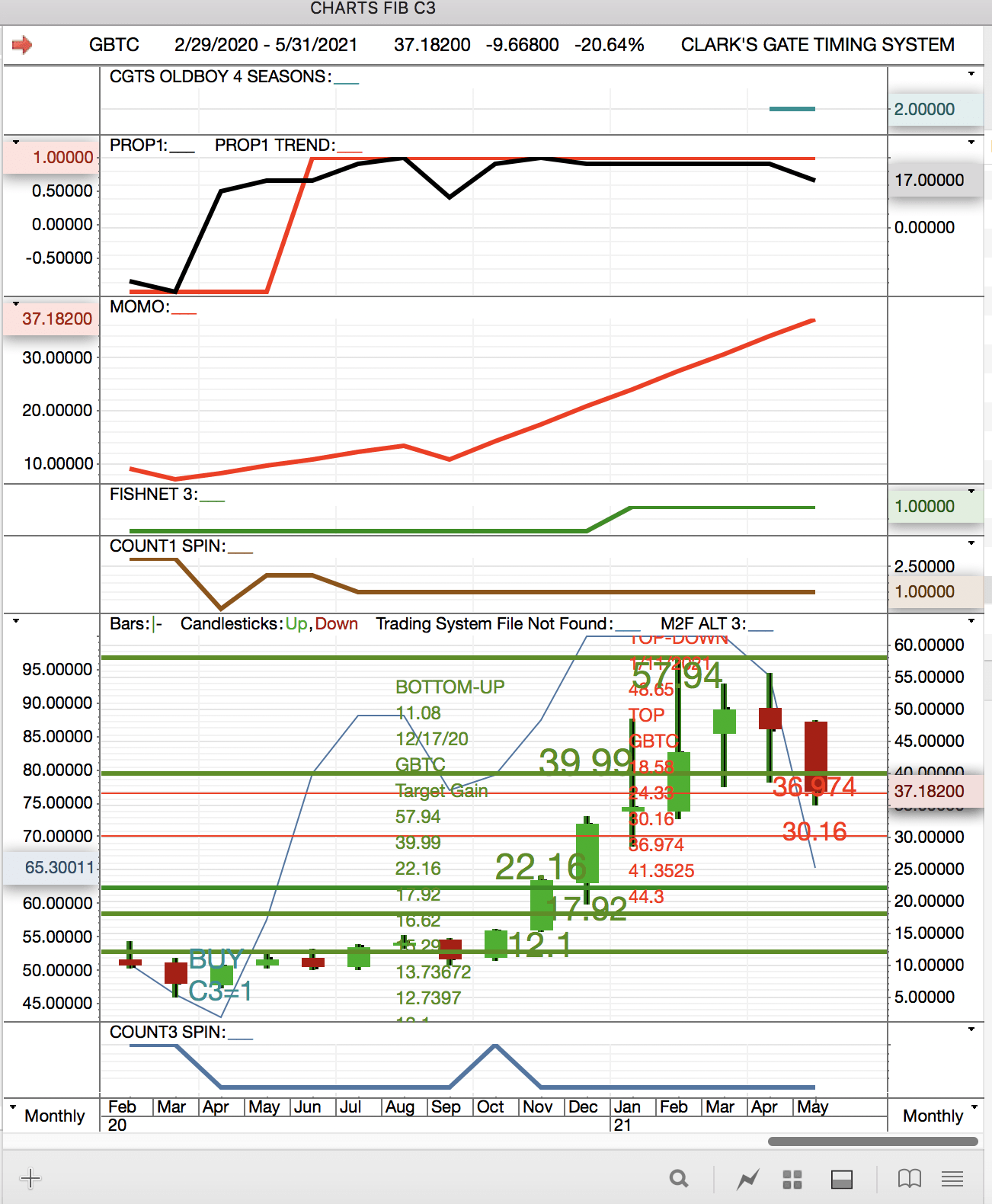Open the right Monthly period dropdown
992x1204 pixels.
click(x=939, y=1116)
